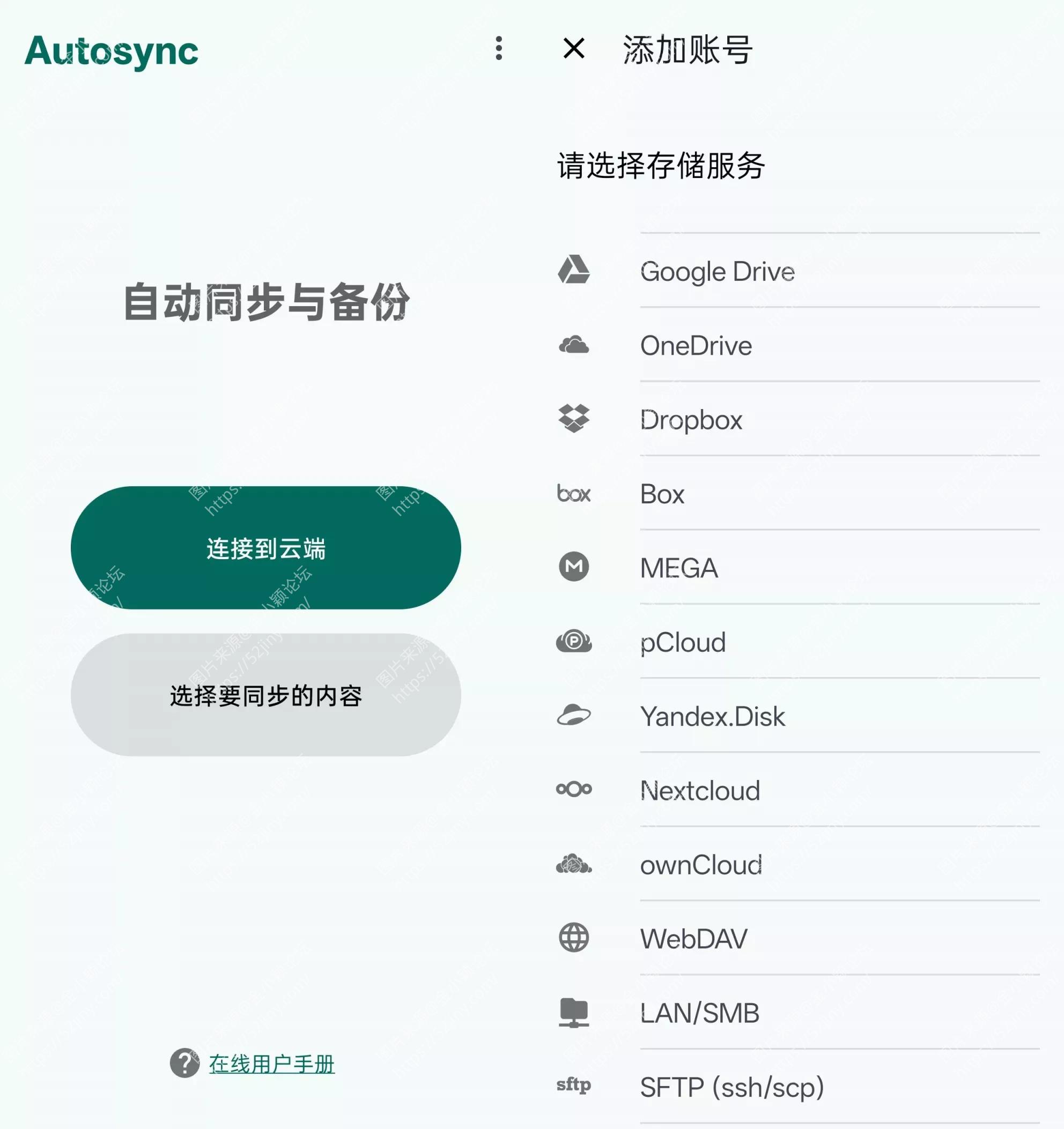
Task: Click the WebDAV globe icon
Action: click(x=574, y=939)
